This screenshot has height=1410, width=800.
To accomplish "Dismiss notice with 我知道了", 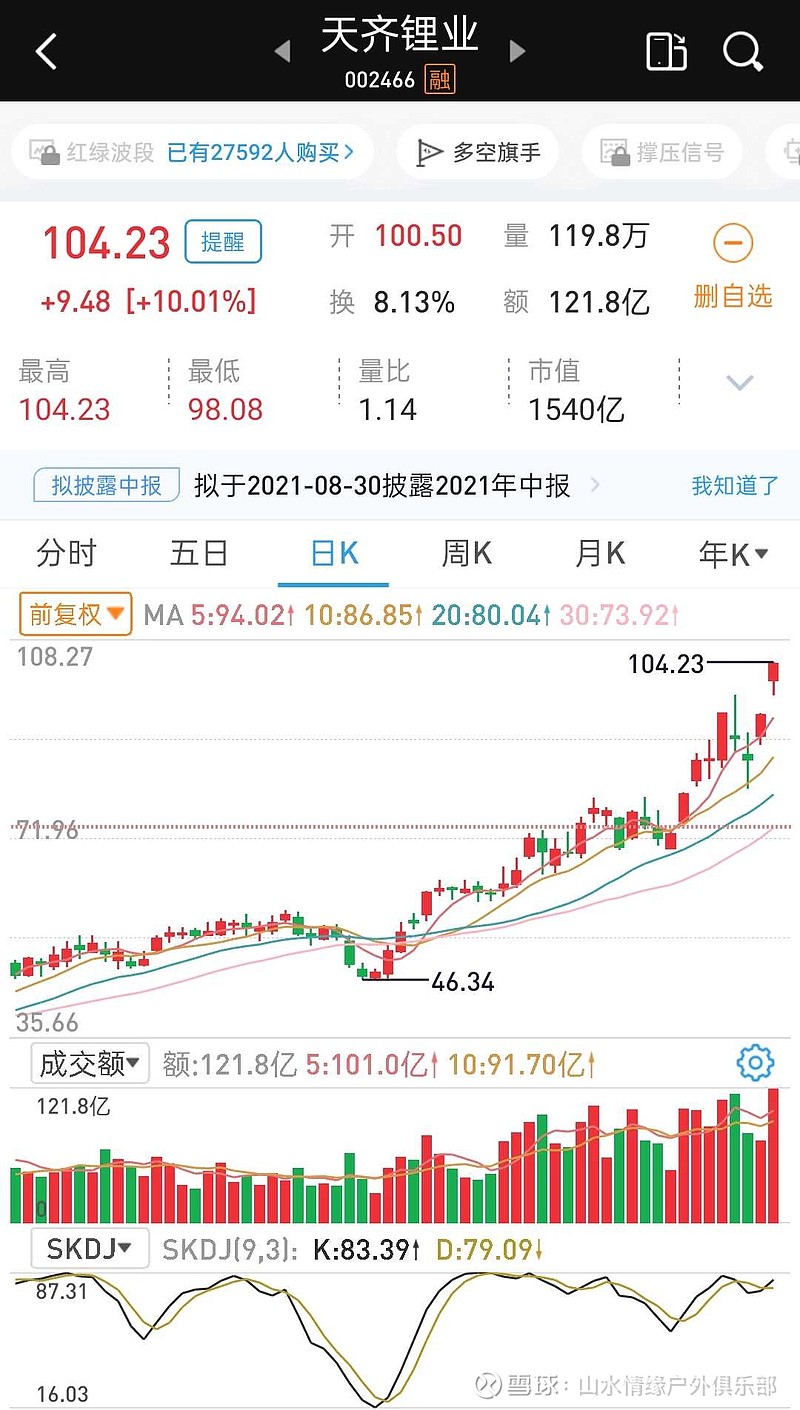I will [x=735, y=486].
